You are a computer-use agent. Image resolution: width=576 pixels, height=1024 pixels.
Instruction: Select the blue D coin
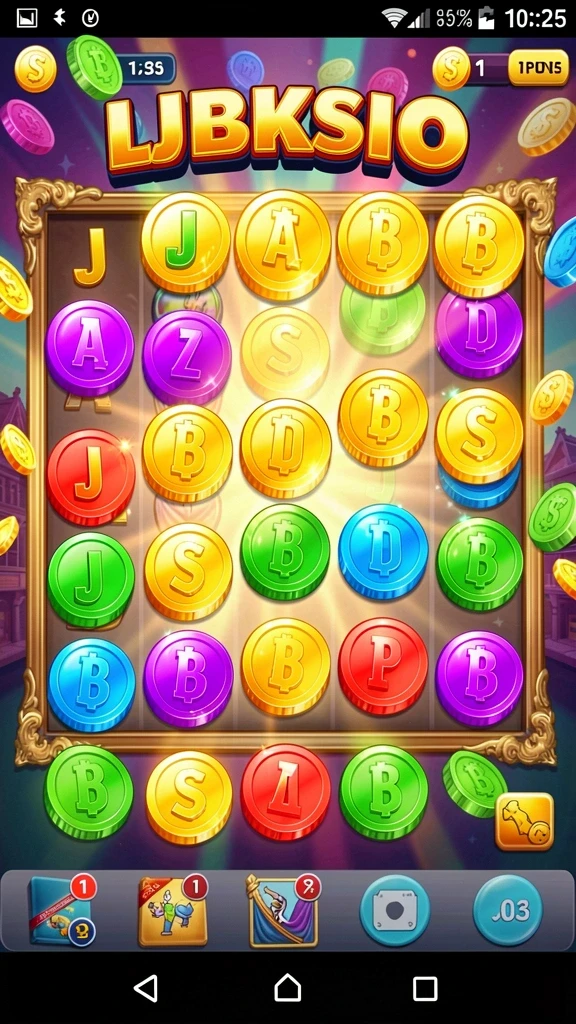click(x=383, y=551)
